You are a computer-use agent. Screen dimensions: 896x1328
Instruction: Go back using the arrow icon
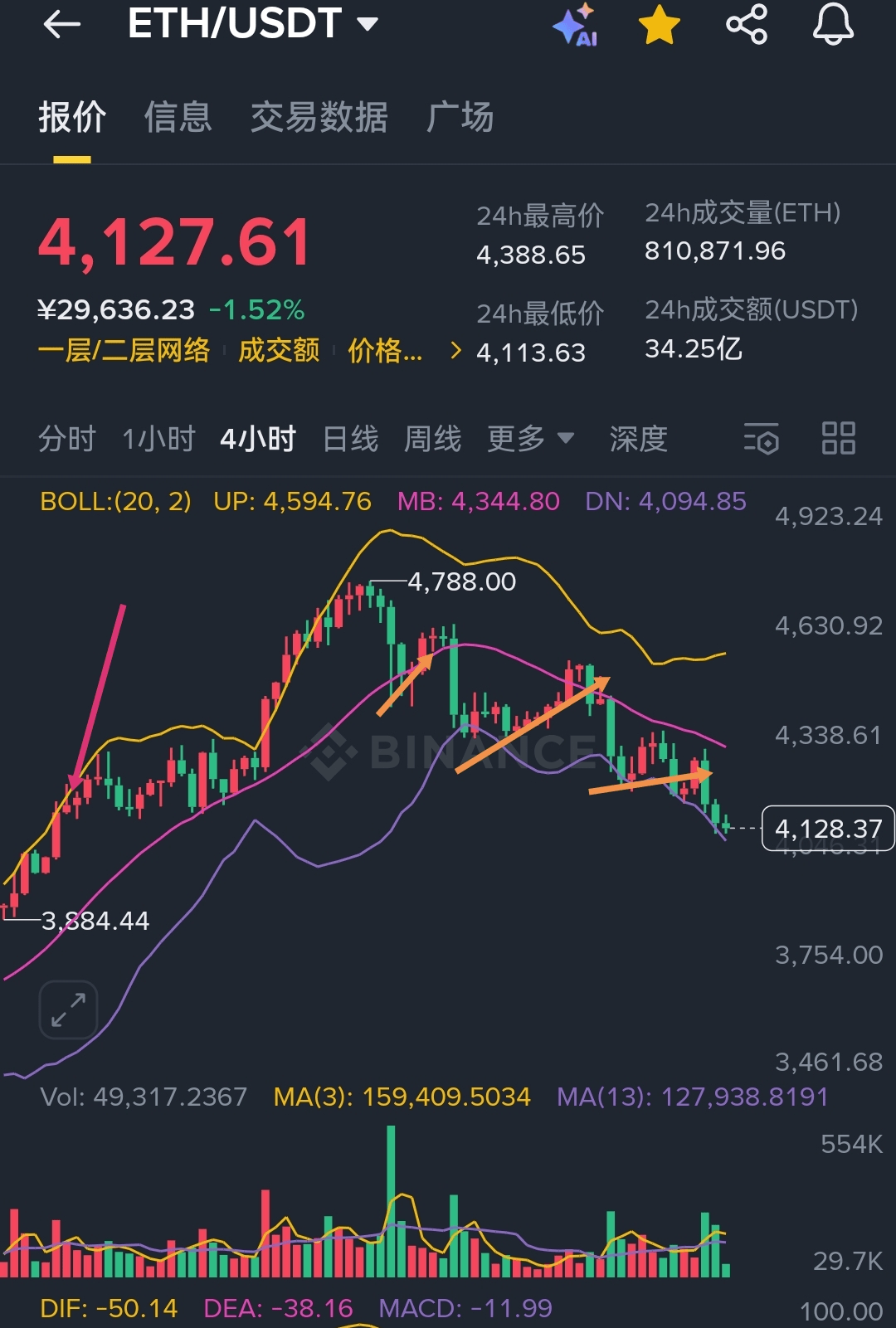(62, 25)
